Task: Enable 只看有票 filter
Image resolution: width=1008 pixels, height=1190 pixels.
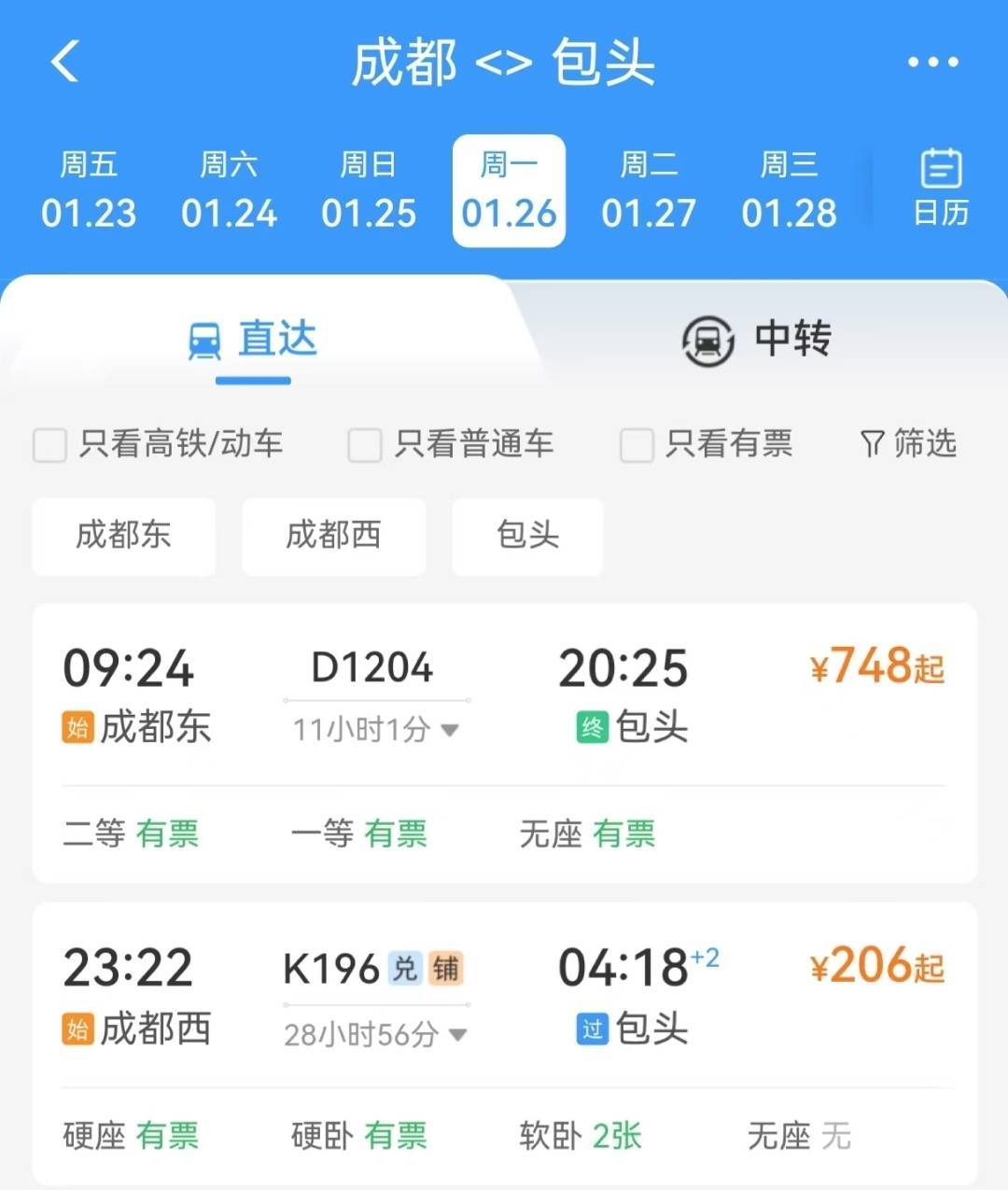Action: click(x=637, y=445)
